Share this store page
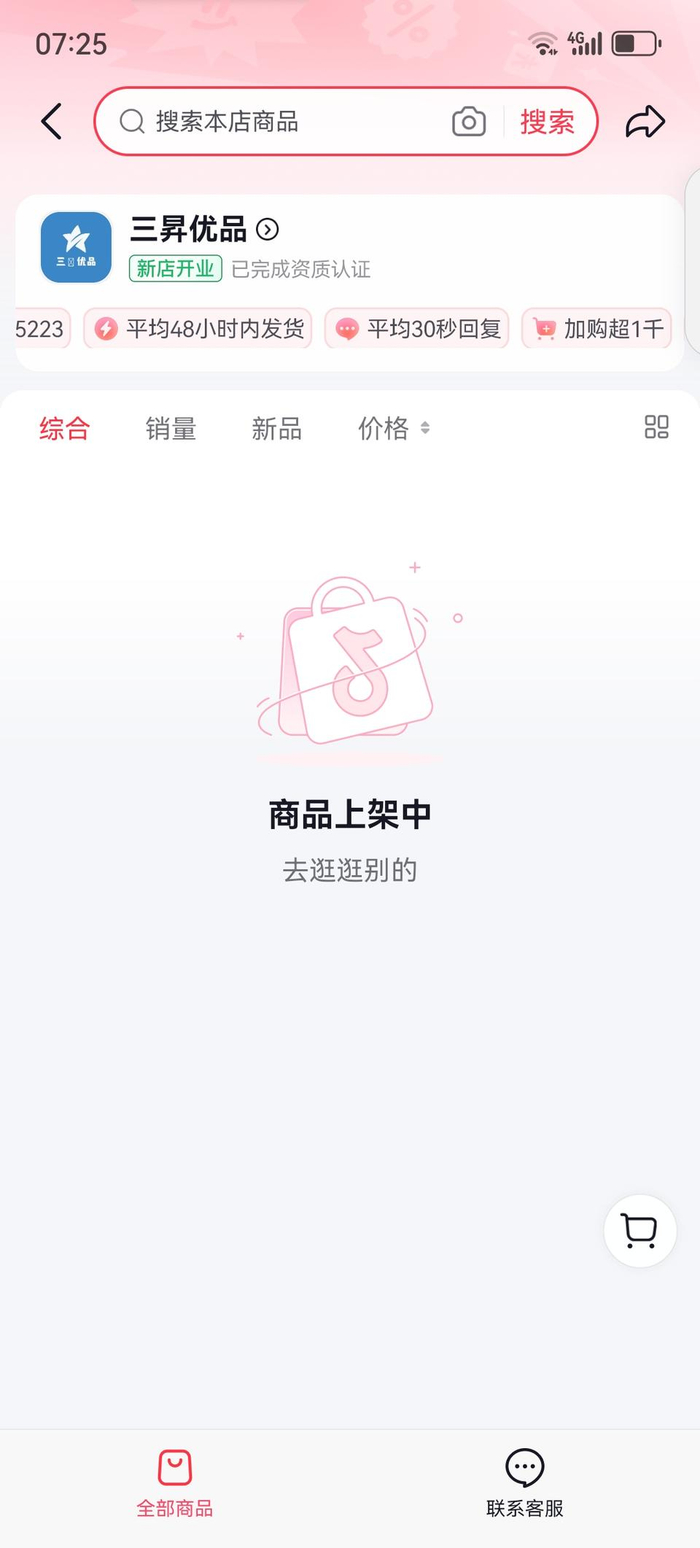The height and width of the screenshot is (1548, 700). click(645, 122)
